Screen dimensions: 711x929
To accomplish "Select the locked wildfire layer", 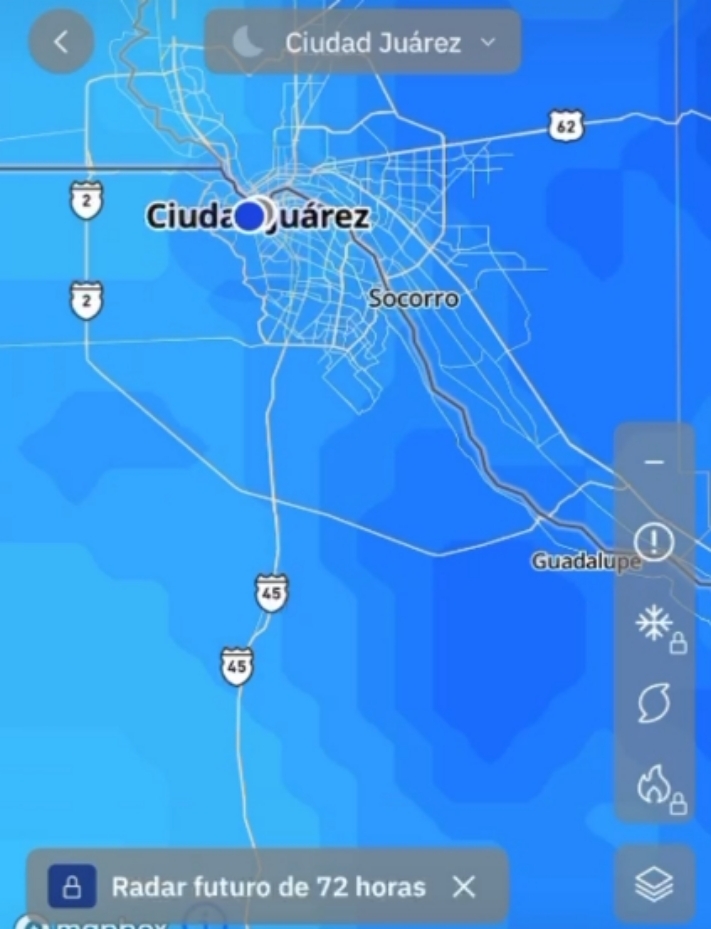I will 656,785.
